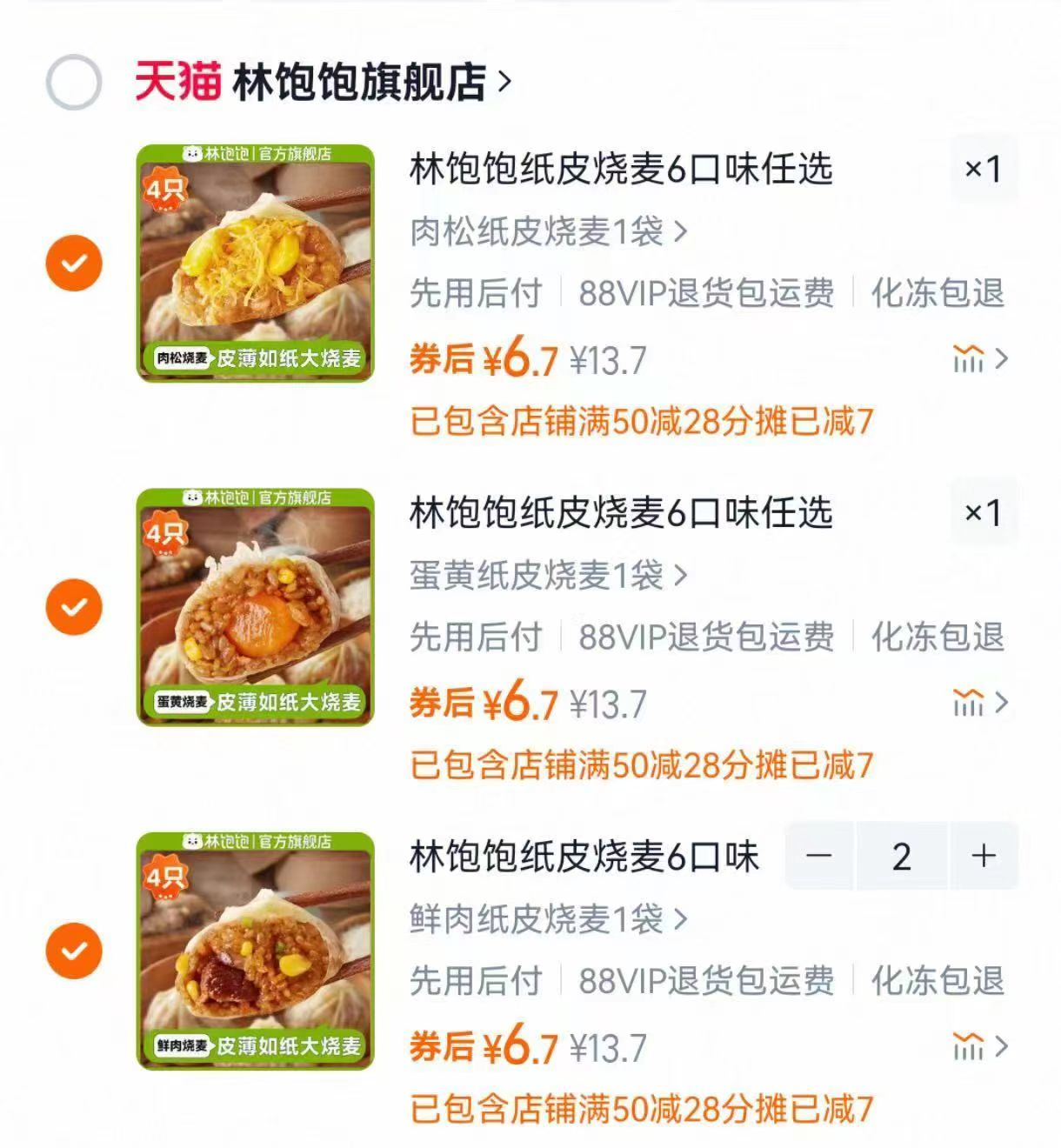Open SKU selector for 鲜肉纸皮烧麦1袋
This screenshot has width=1061, height=1148.
[544, 920]
